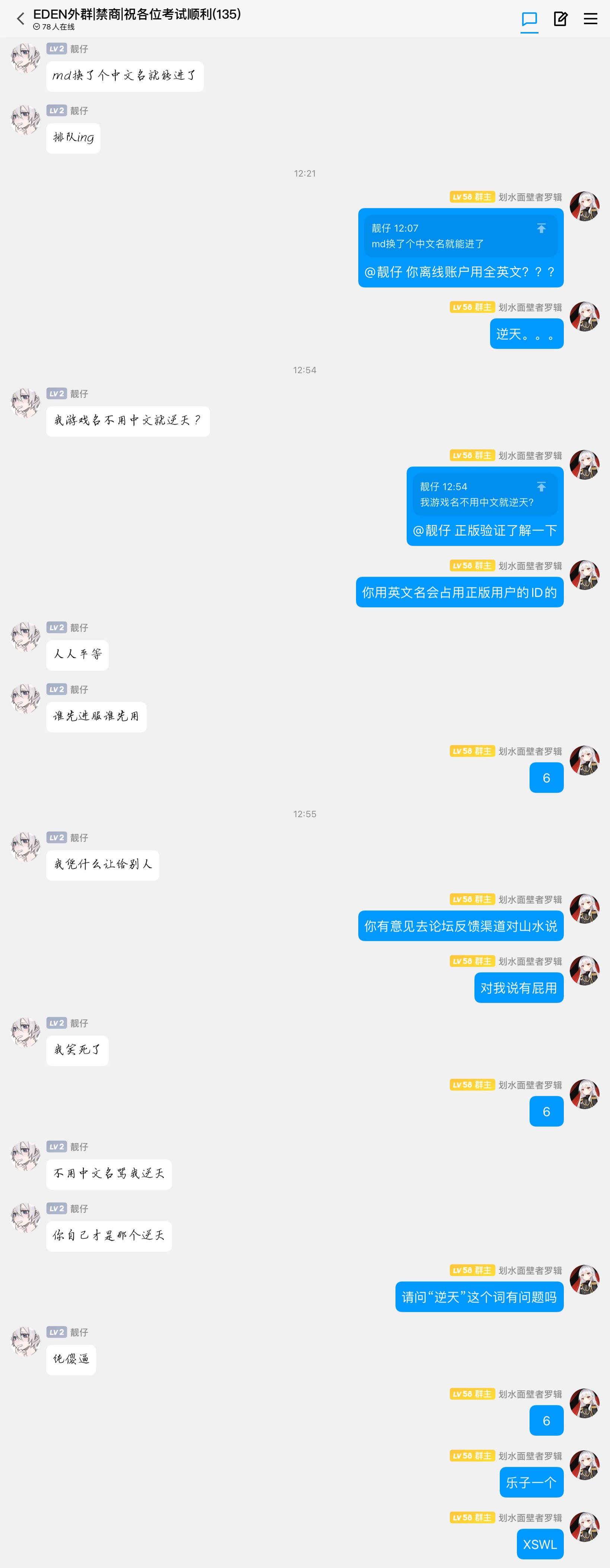Tap the quoted 正版验证 reply bubble
Viewport: 610px width, 1568px height.
(x=485, y=507)
